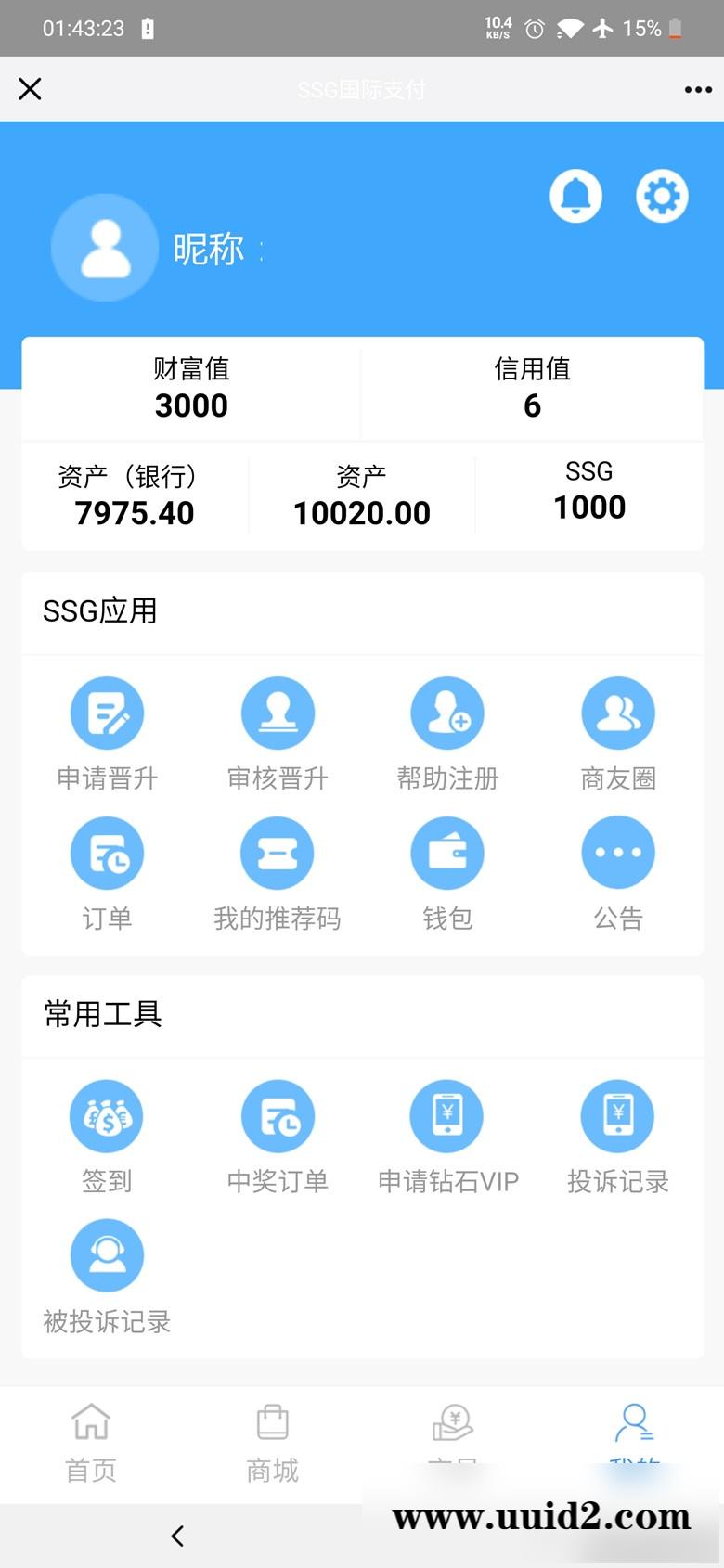Open the 商友圈 circle icon
This screenshot has width=724, height=1568.
coord(618,713)
